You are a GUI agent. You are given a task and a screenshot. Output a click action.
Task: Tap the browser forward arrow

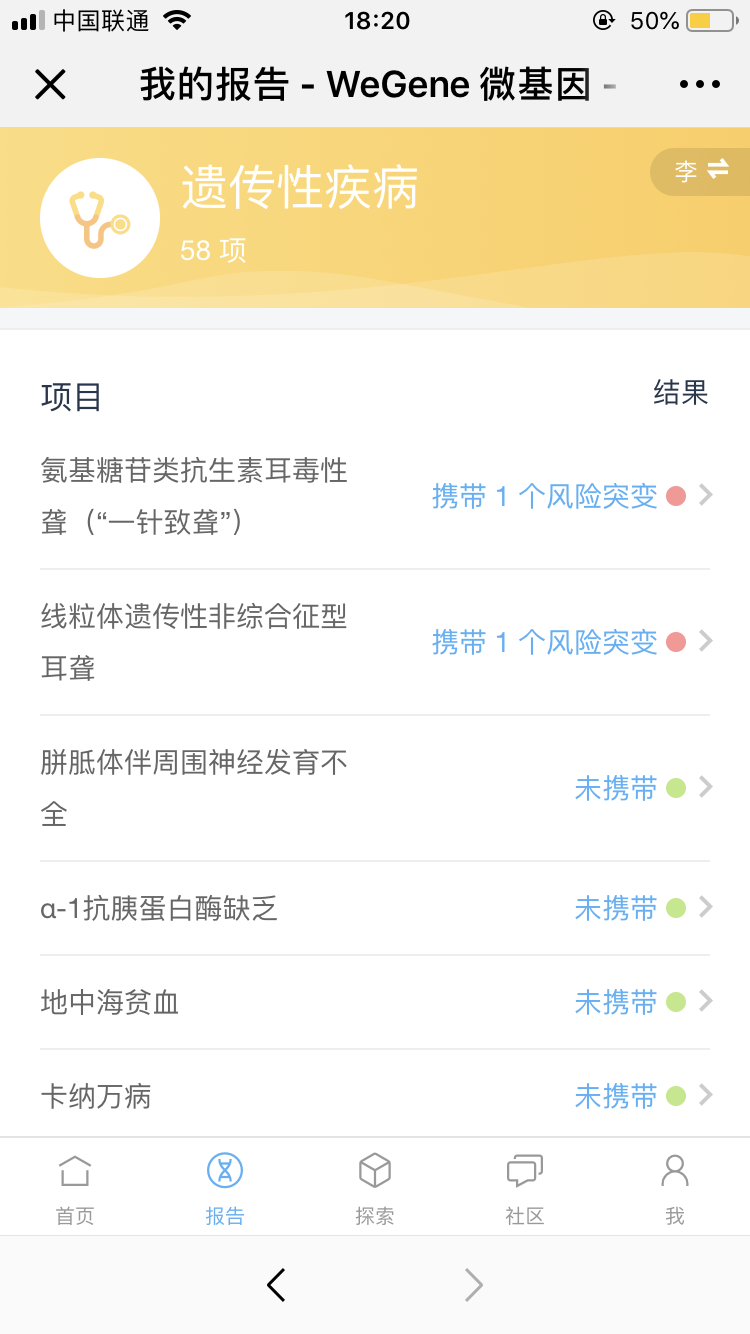coord(474,1285)
